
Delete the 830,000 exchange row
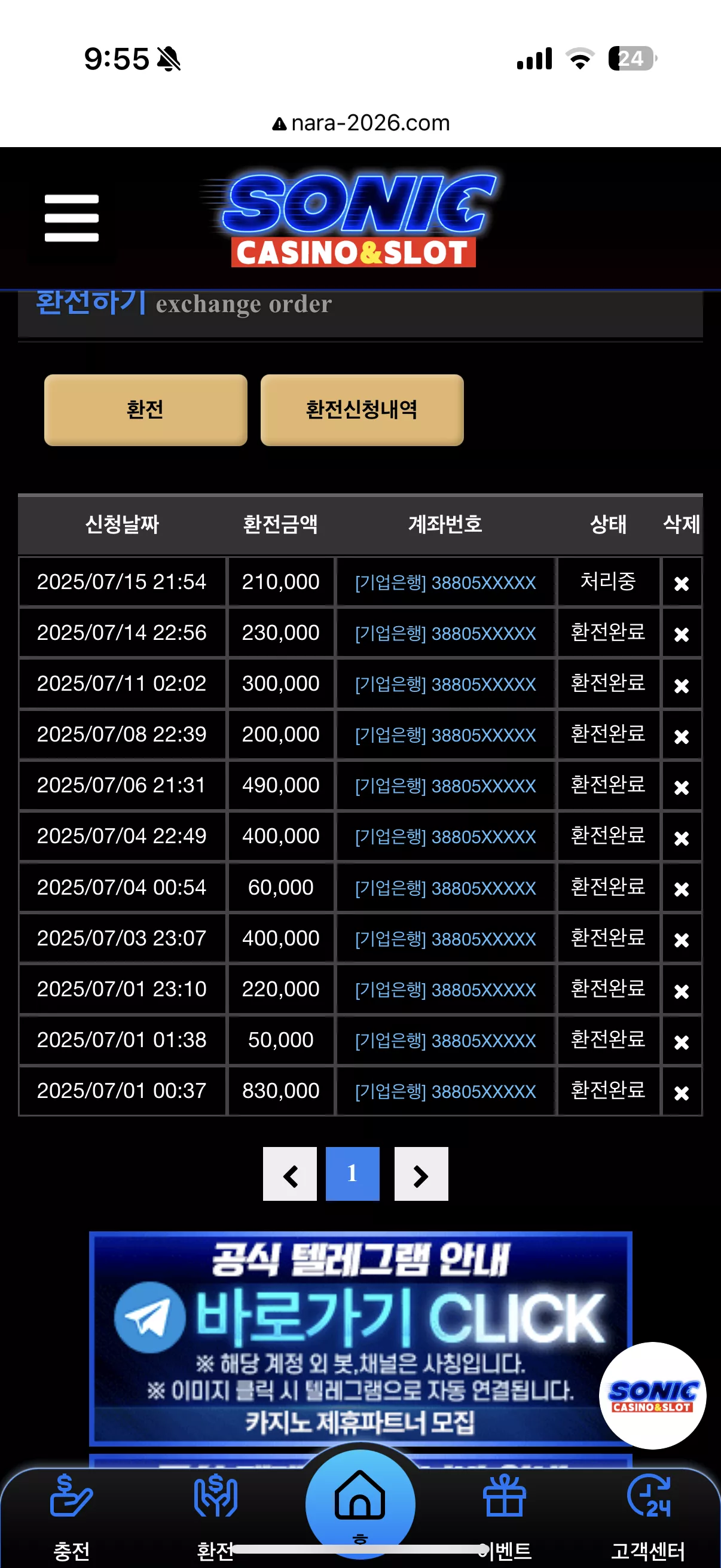[682, 1093]
